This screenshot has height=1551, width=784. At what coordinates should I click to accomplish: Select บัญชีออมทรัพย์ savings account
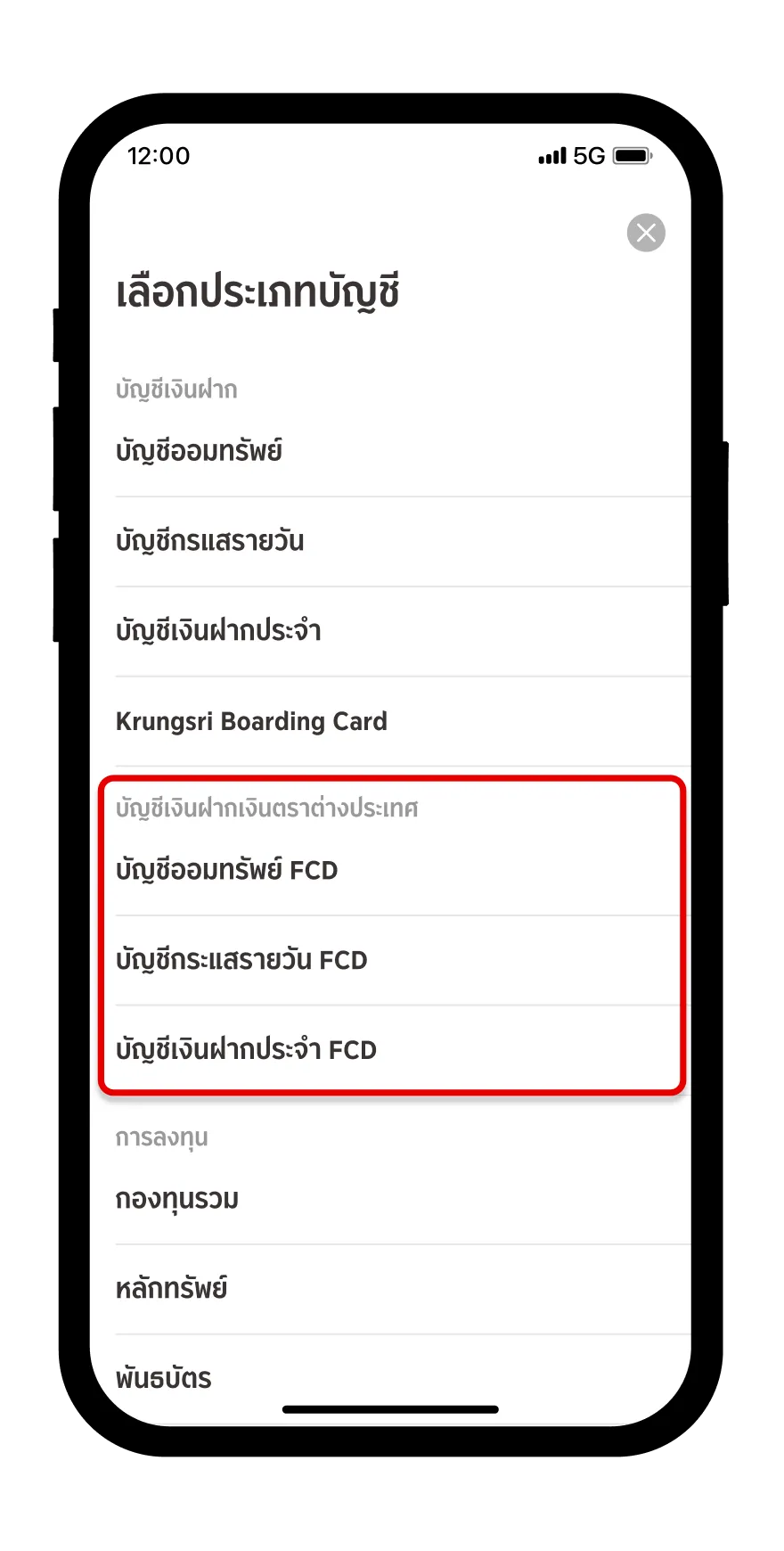tap(200, 451)
